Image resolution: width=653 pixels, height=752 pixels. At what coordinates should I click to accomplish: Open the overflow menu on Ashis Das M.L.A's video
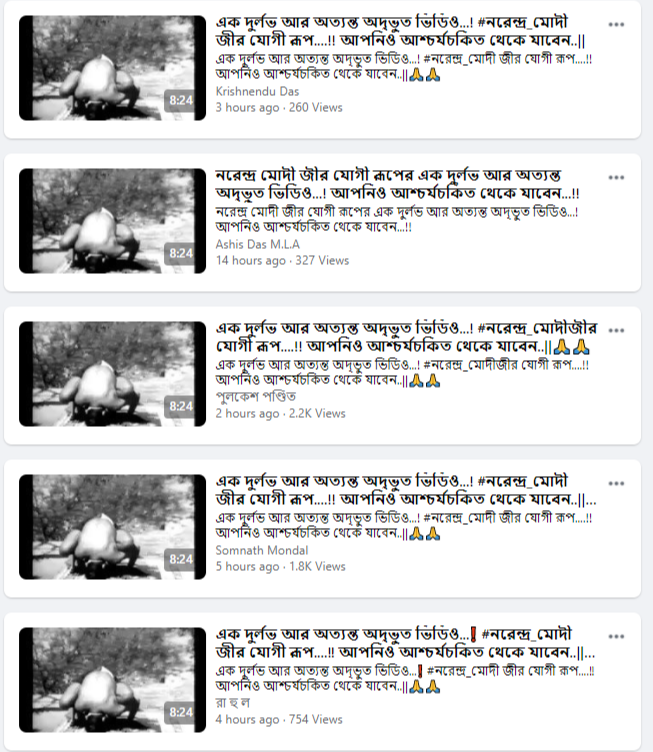click(617, 178)
